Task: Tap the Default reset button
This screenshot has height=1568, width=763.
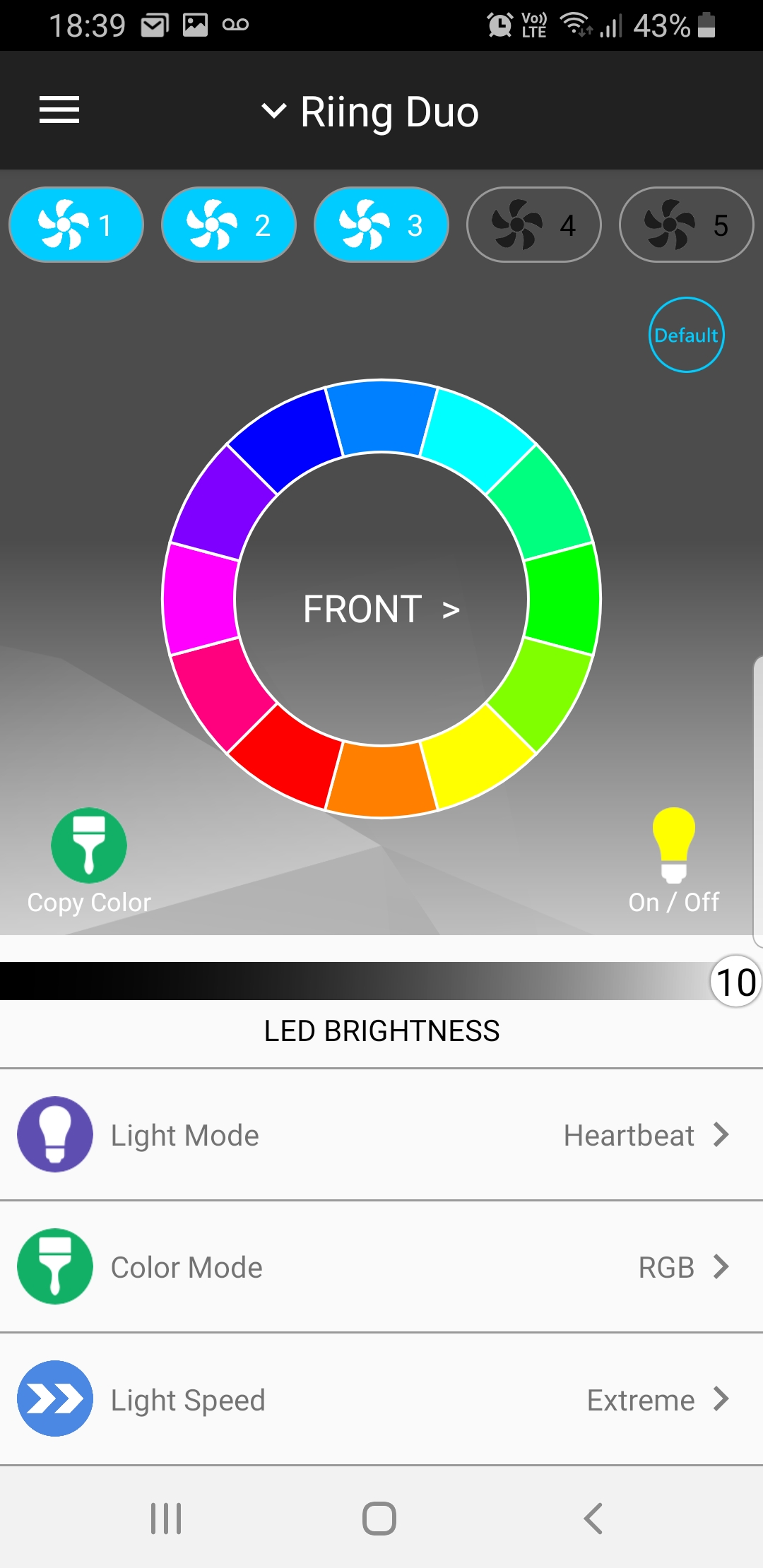Action: (x=686, y=335)
